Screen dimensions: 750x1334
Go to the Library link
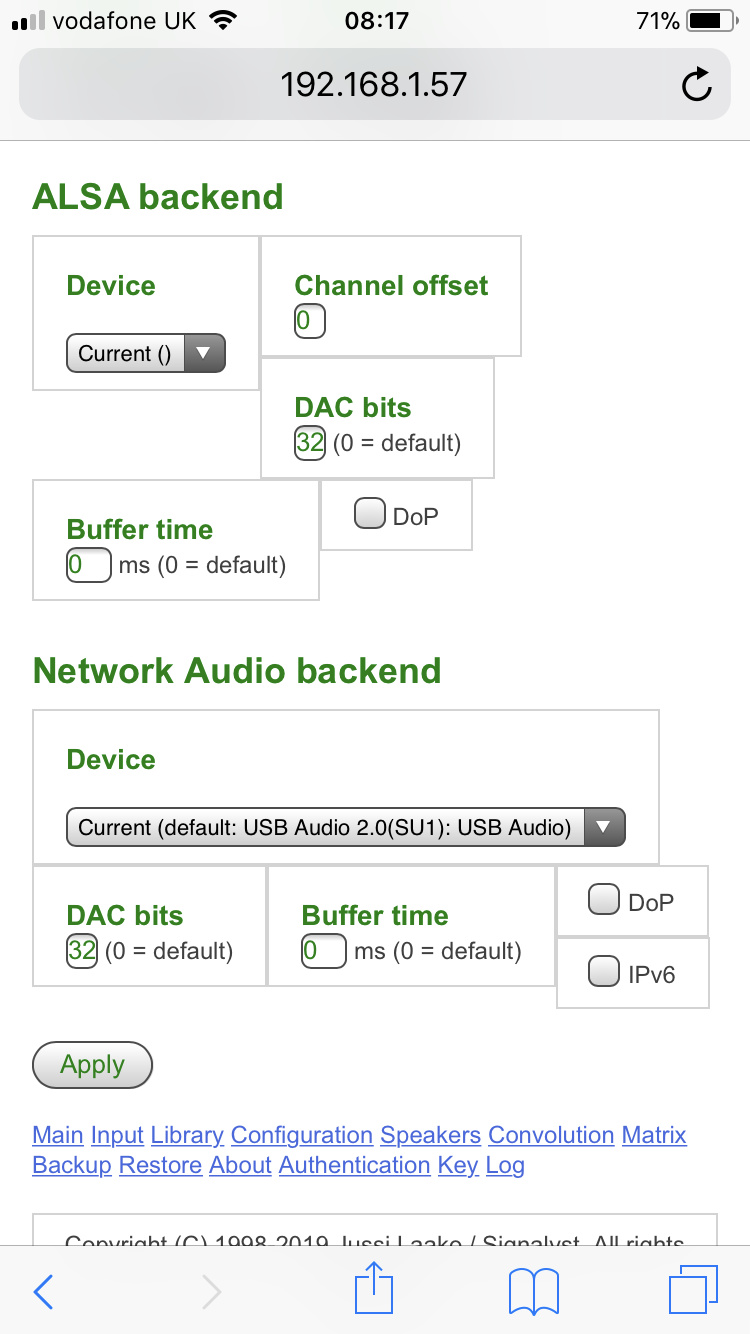tap(187, 1135)
